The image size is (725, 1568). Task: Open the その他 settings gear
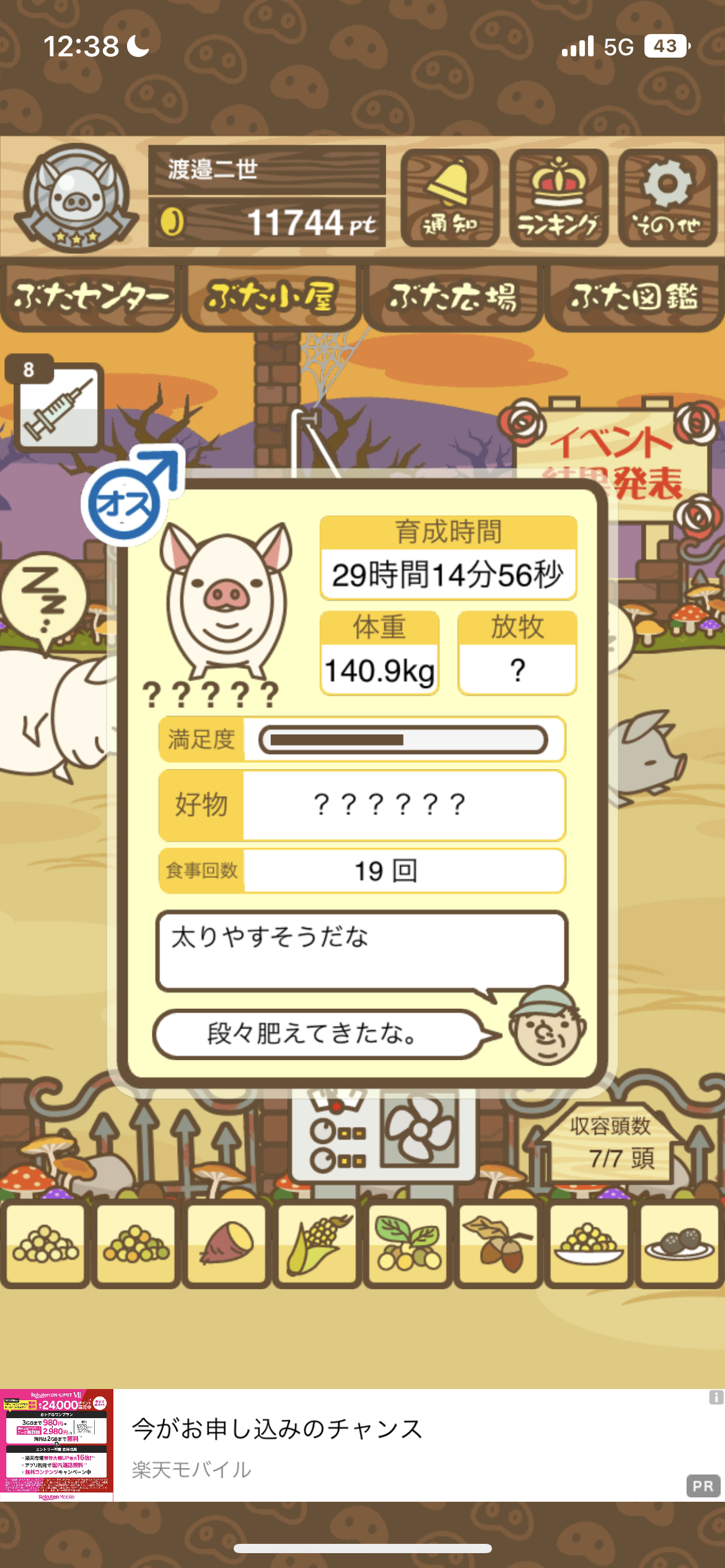[667, 198]
